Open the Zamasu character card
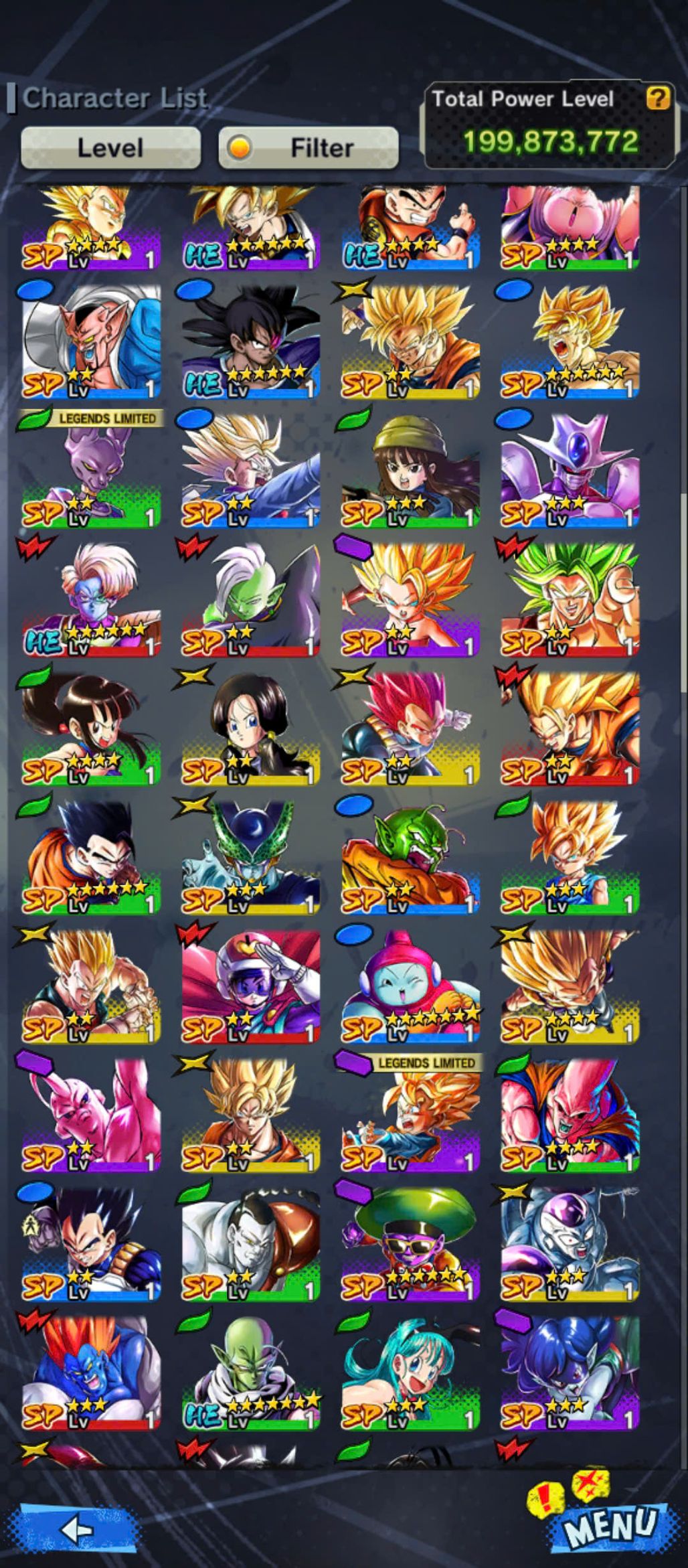 pos(250,599)
